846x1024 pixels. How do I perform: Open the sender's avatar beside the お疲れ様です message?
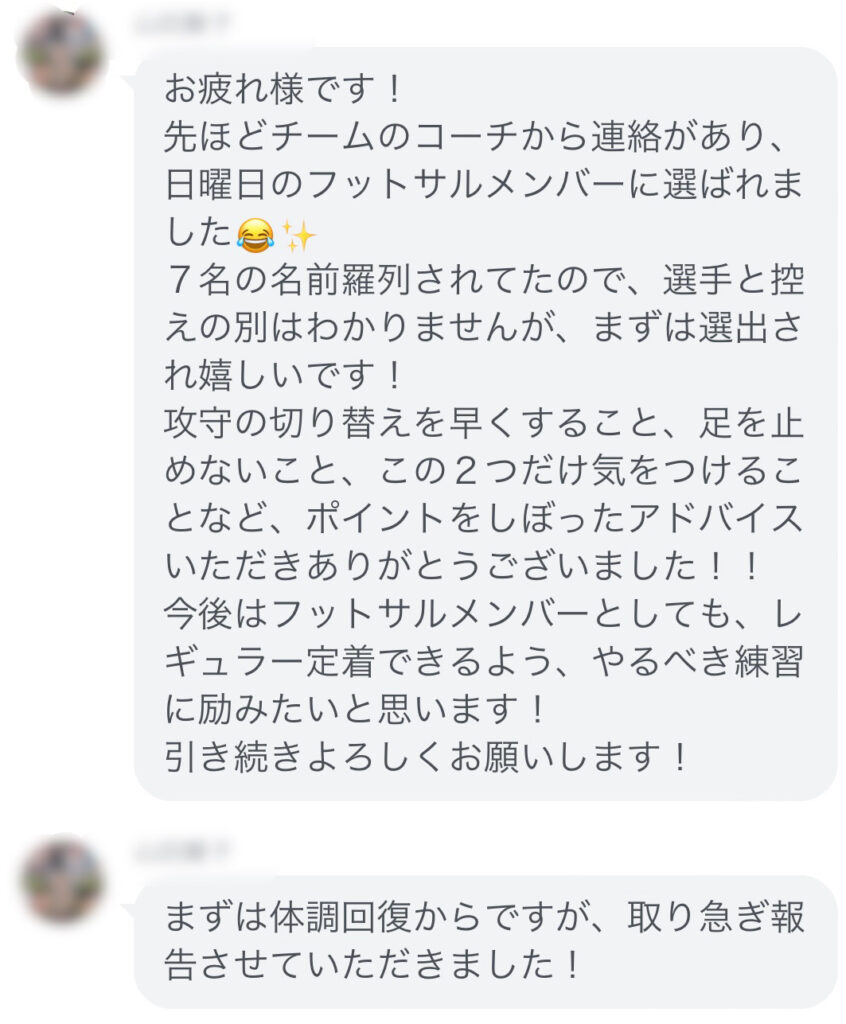click(63, 54)
